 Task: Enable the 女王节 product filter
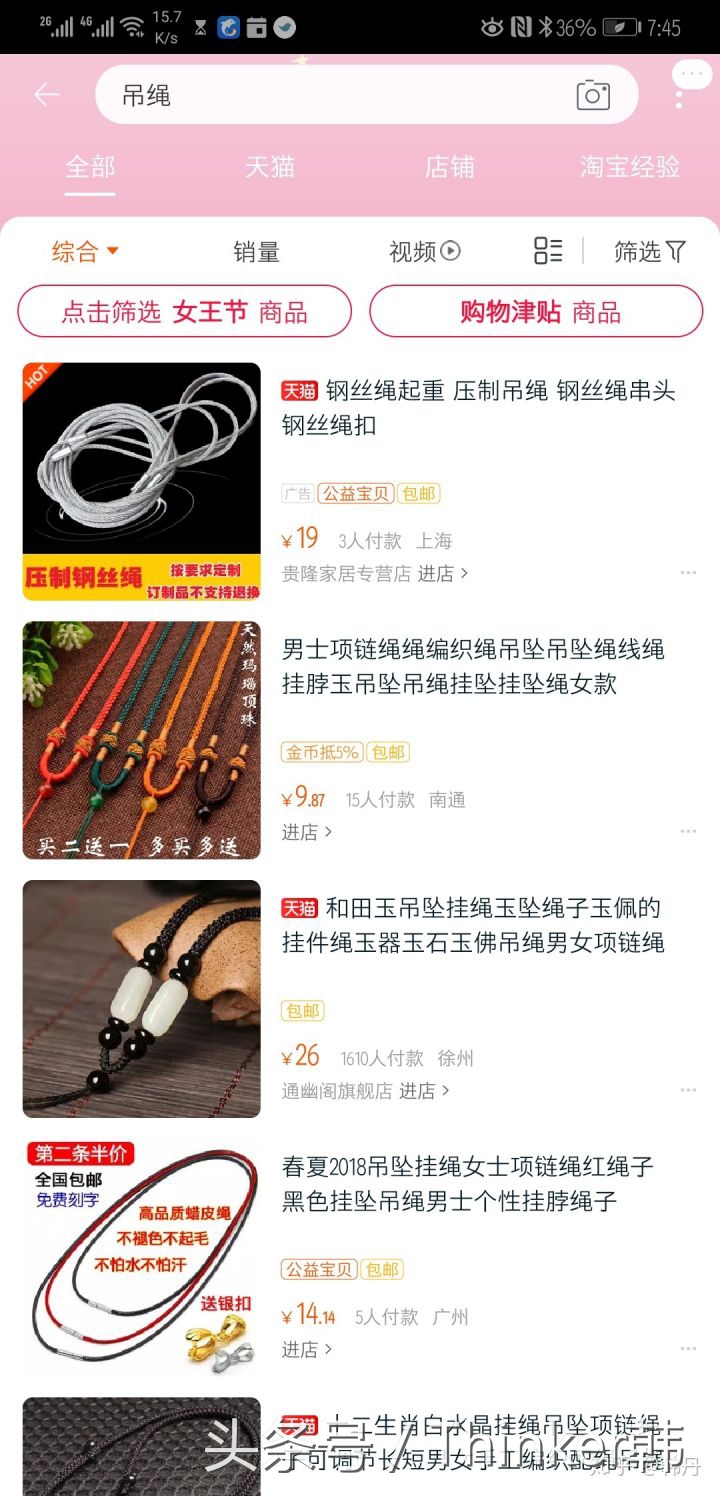point(184,311)
